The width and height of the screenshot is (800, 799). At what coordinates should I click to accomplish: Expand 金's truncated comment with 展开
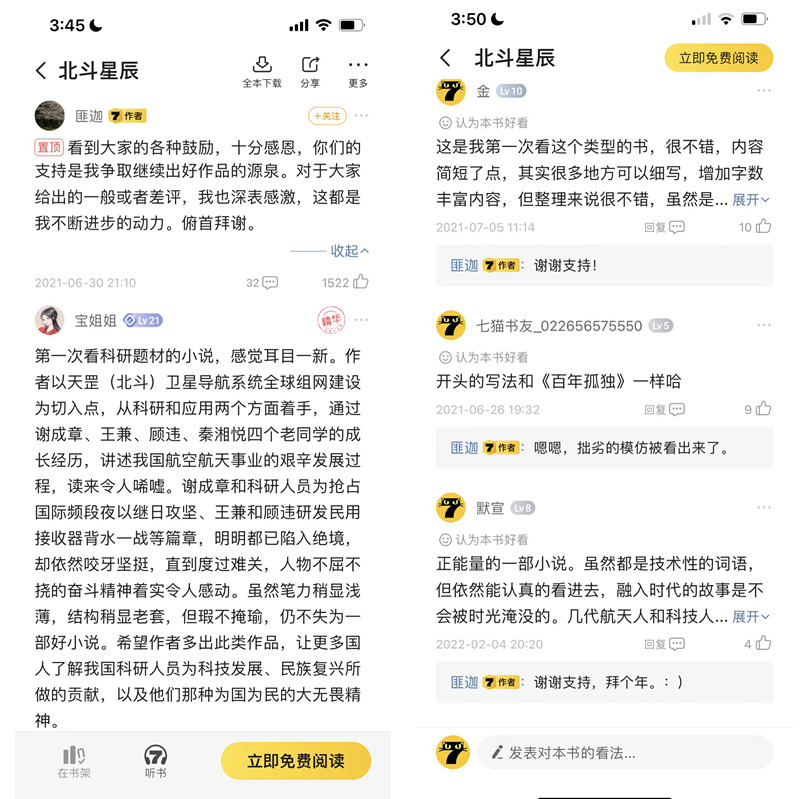751,200
